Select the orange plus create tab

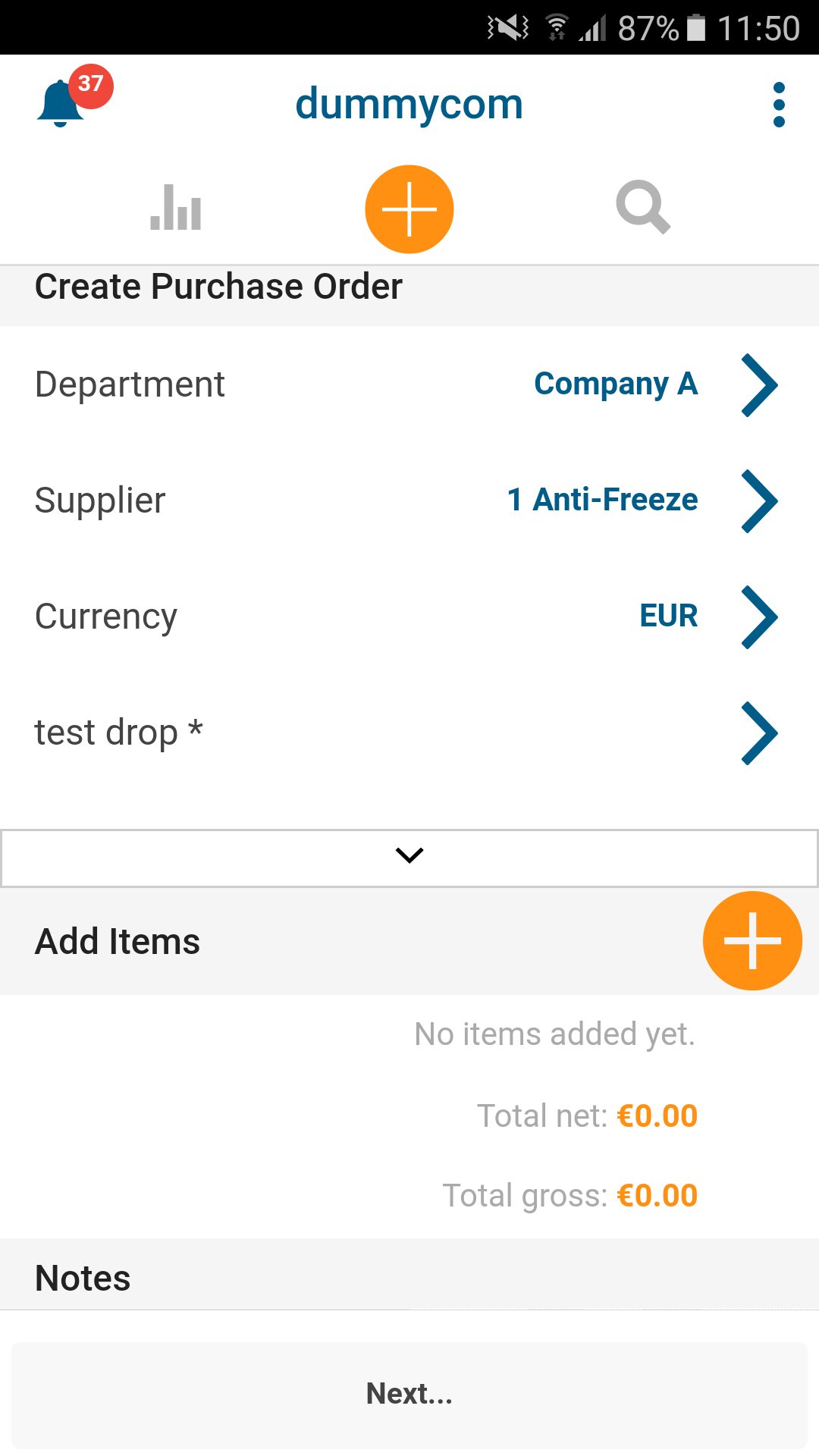409,209
